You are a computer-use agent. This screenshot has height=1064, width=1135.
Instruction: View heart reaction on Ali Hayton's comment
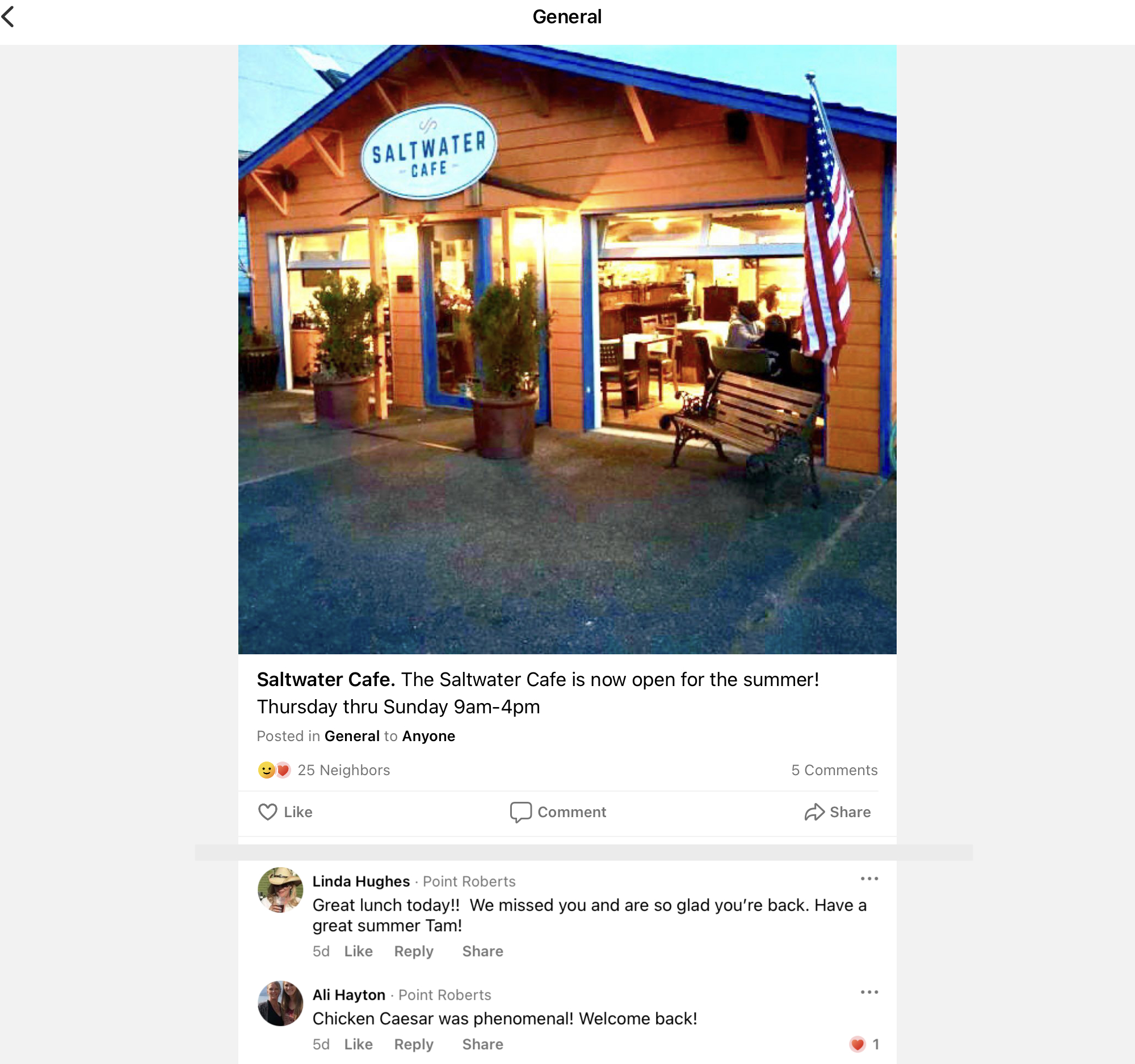pos(863,1044)
